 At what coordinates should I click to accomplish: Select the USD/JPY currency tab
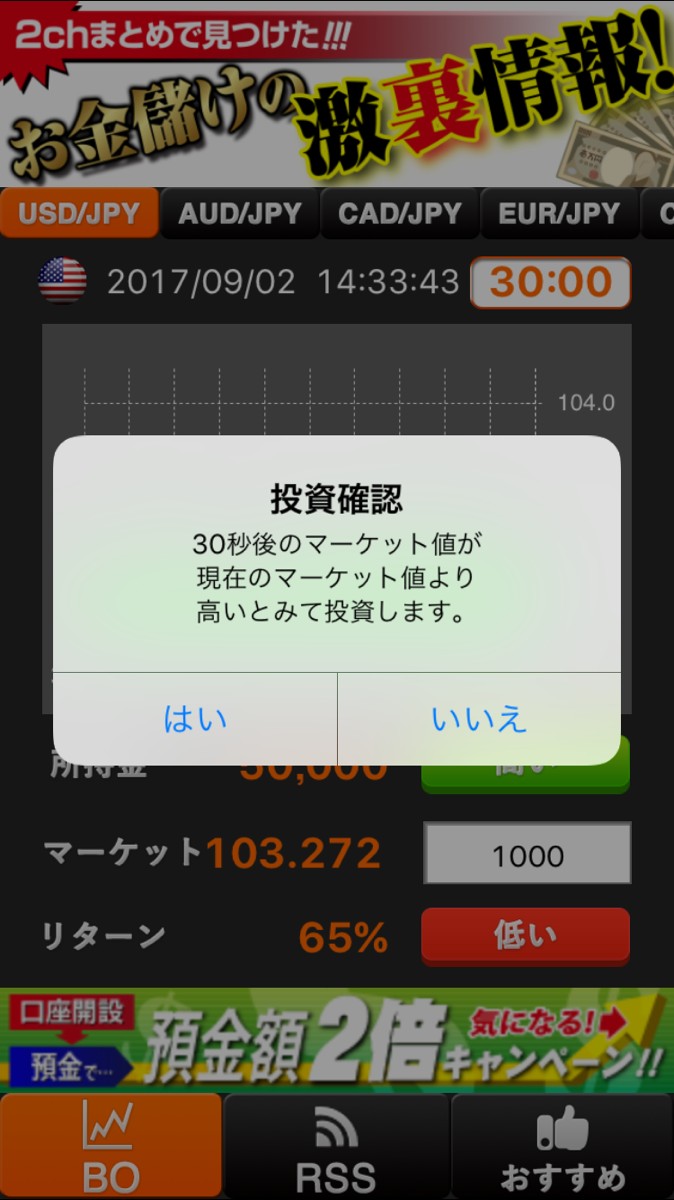click(79, 213)
